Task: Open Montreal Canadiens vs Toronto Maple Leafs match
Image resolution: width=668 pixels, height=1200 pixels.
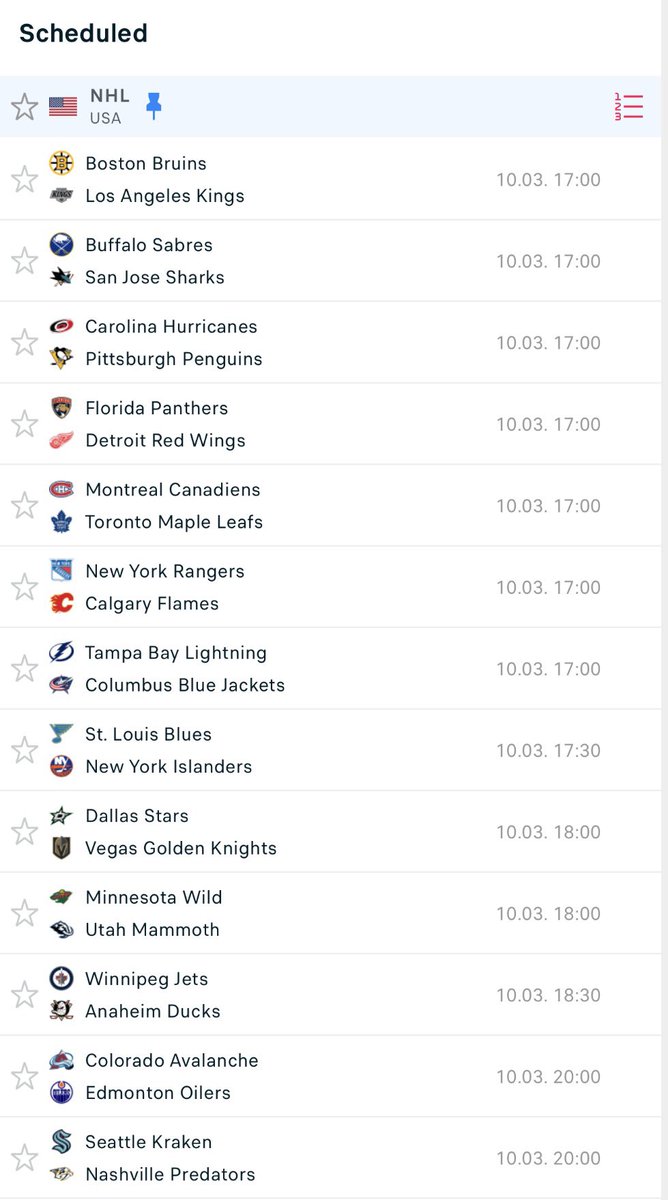Action: pos(334,505)
